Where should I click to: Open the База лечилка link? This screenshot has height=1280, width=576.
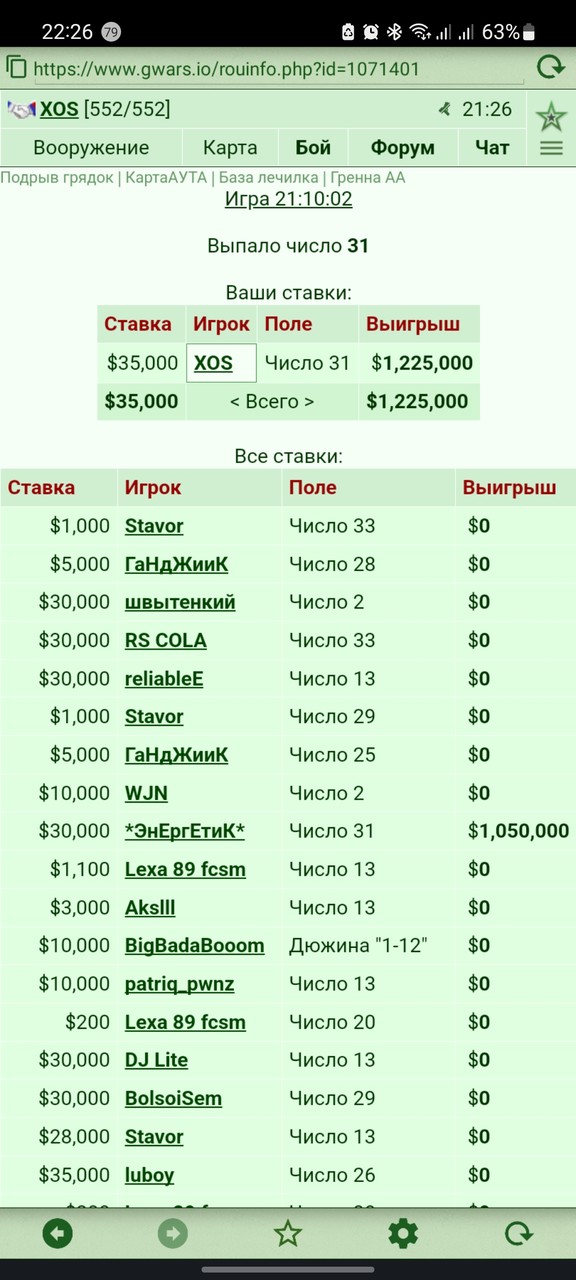[x=268, y=178]
